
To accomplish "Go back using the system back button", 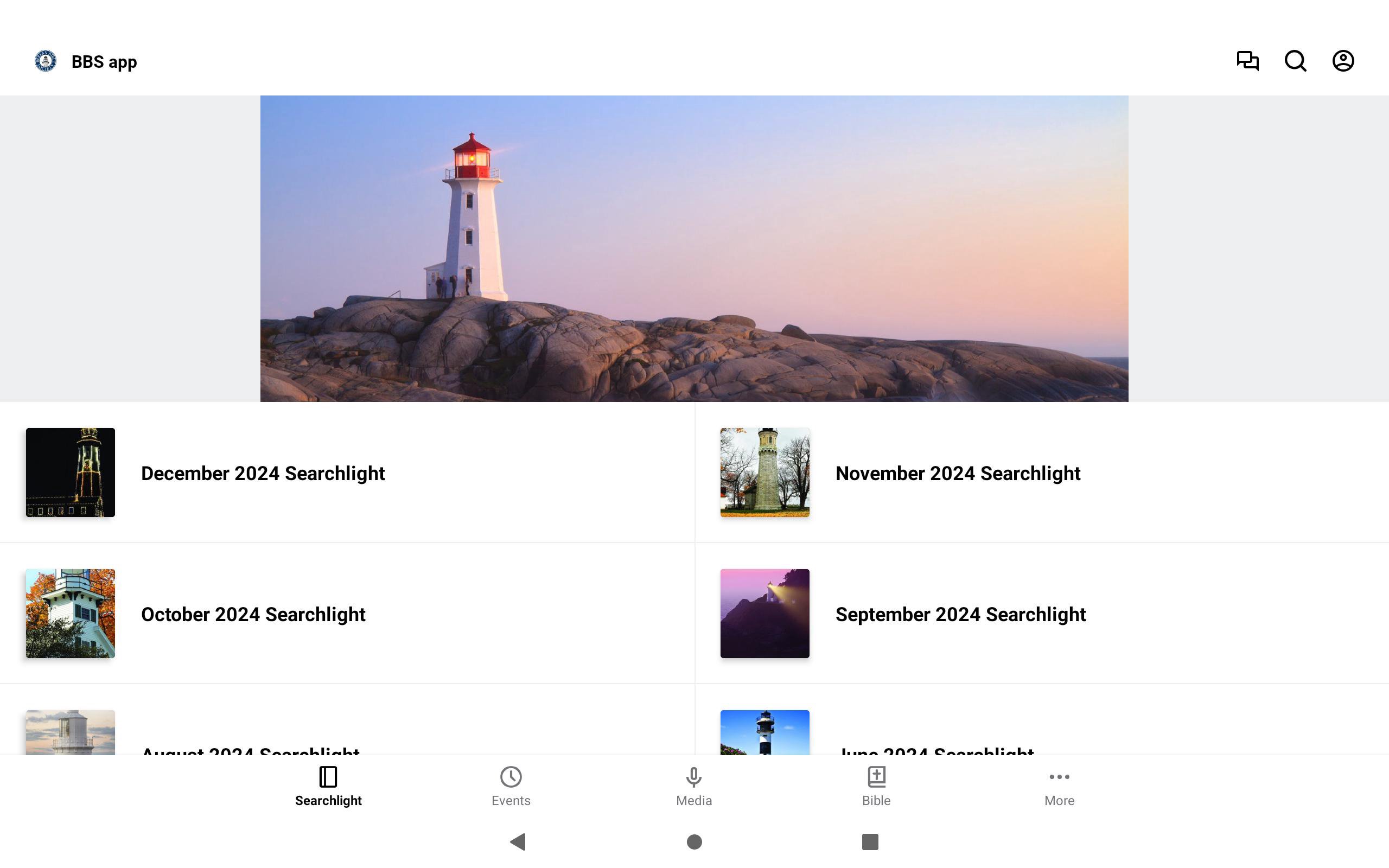I will [x=518, y=841].
